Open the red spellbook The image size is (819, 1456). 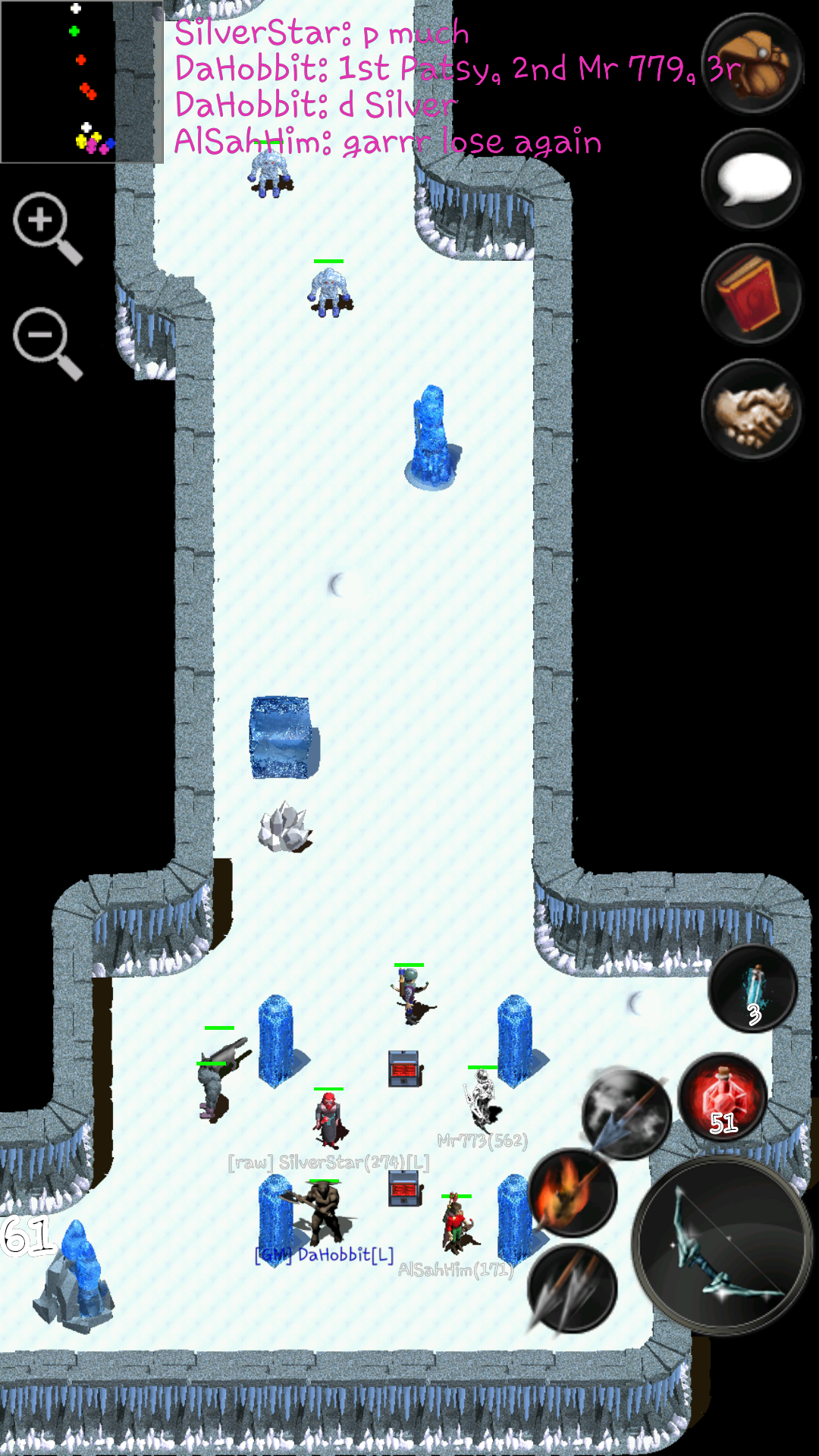click(x=752, y=295)
